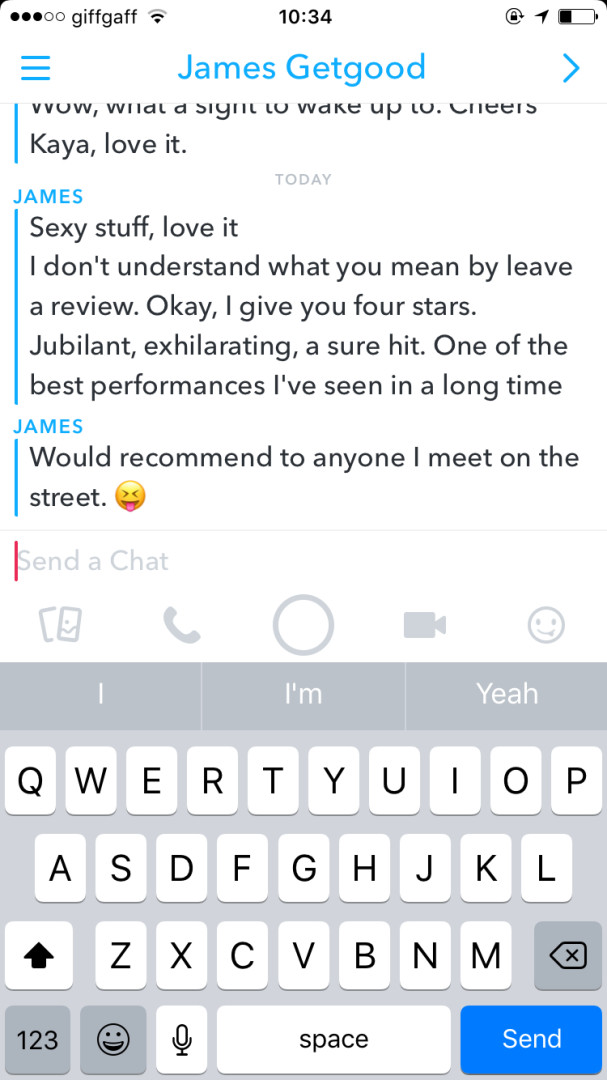Open the stickers smiley icon

[546, 626]
